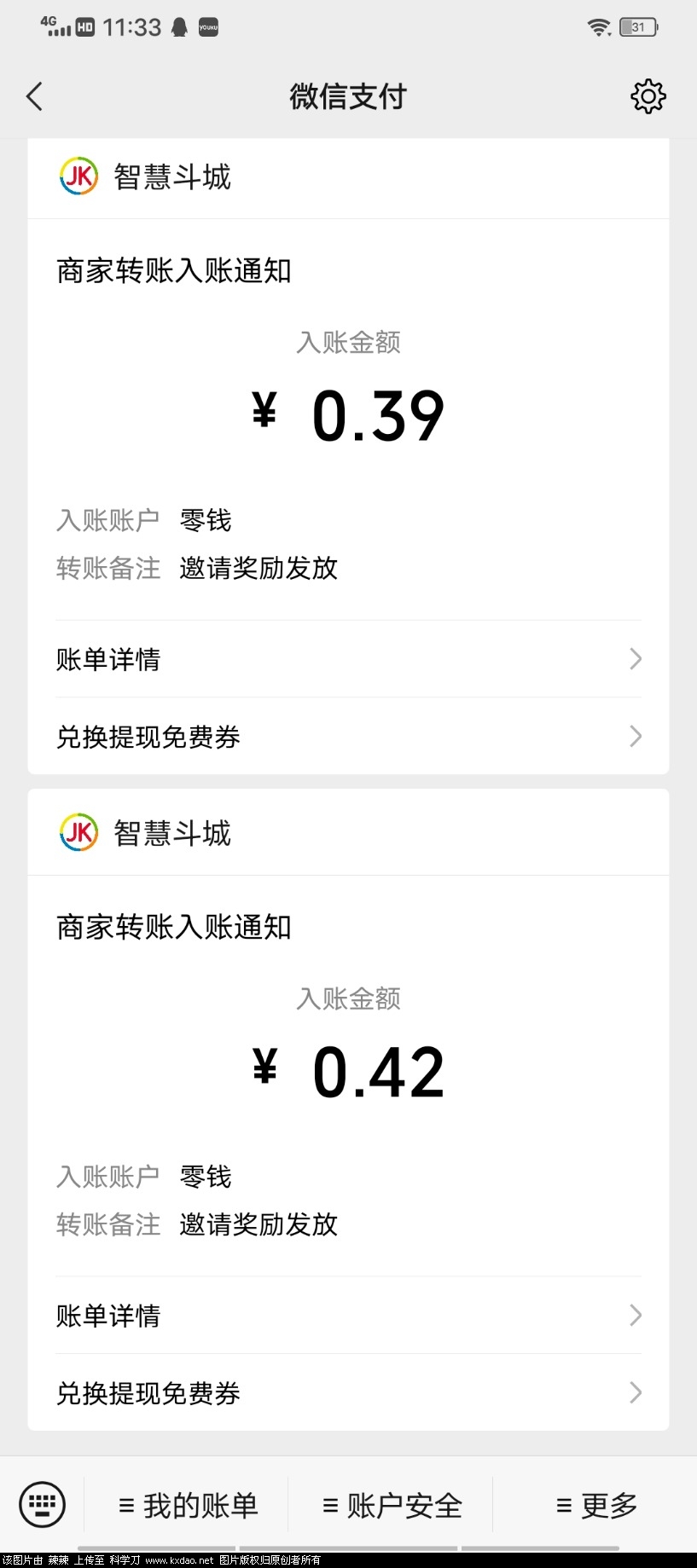The height and width of the screenshot is (1568, 697).
Task: Open WeChat Pay settings via gear icon
Action: click(x=648, y=96)
